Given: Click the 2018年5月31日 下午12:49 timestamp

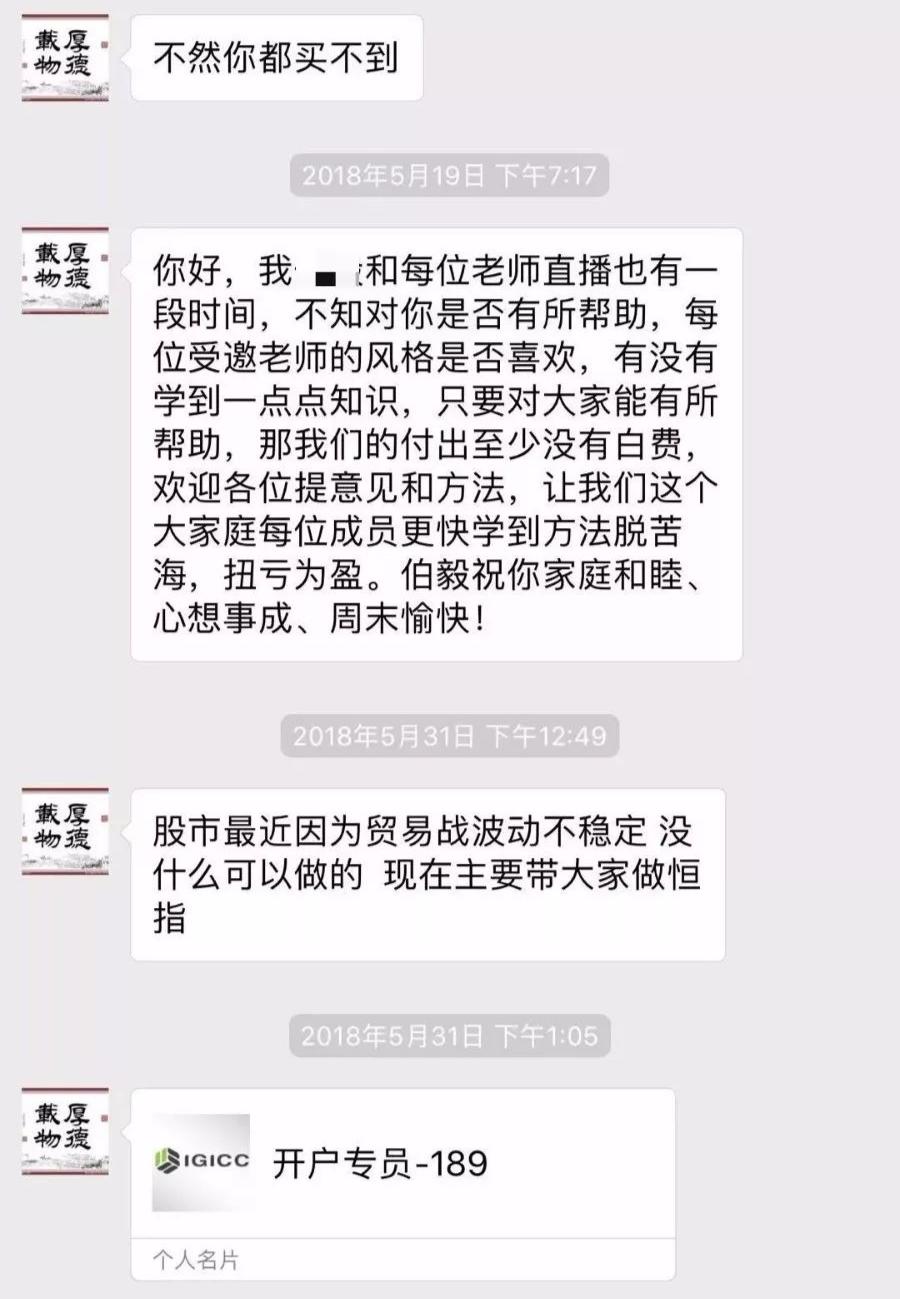Looking at the screenshot, I should click(449, 736).
